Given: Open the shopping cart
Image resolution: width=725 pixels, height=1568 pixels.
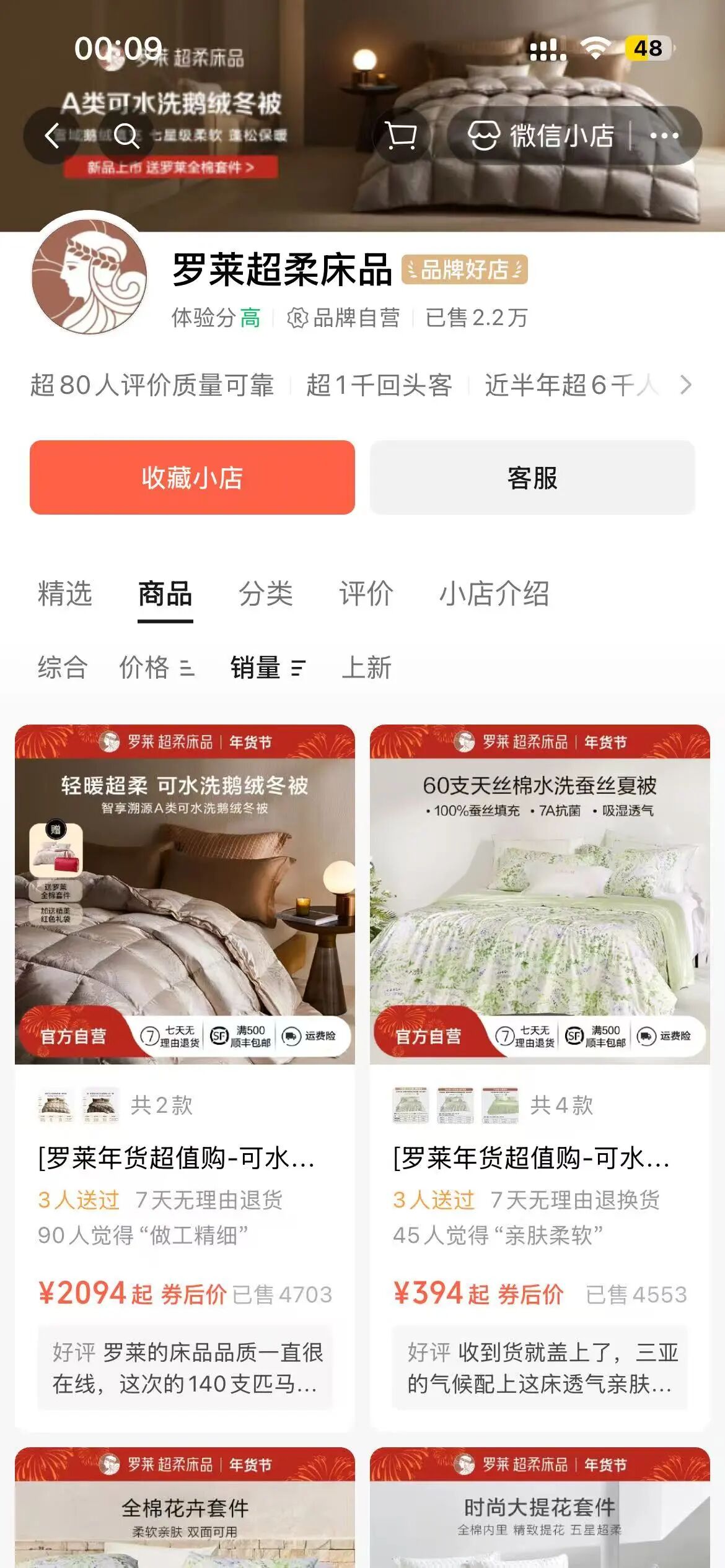Looking at the screenshot, I should tap(401, 136).
